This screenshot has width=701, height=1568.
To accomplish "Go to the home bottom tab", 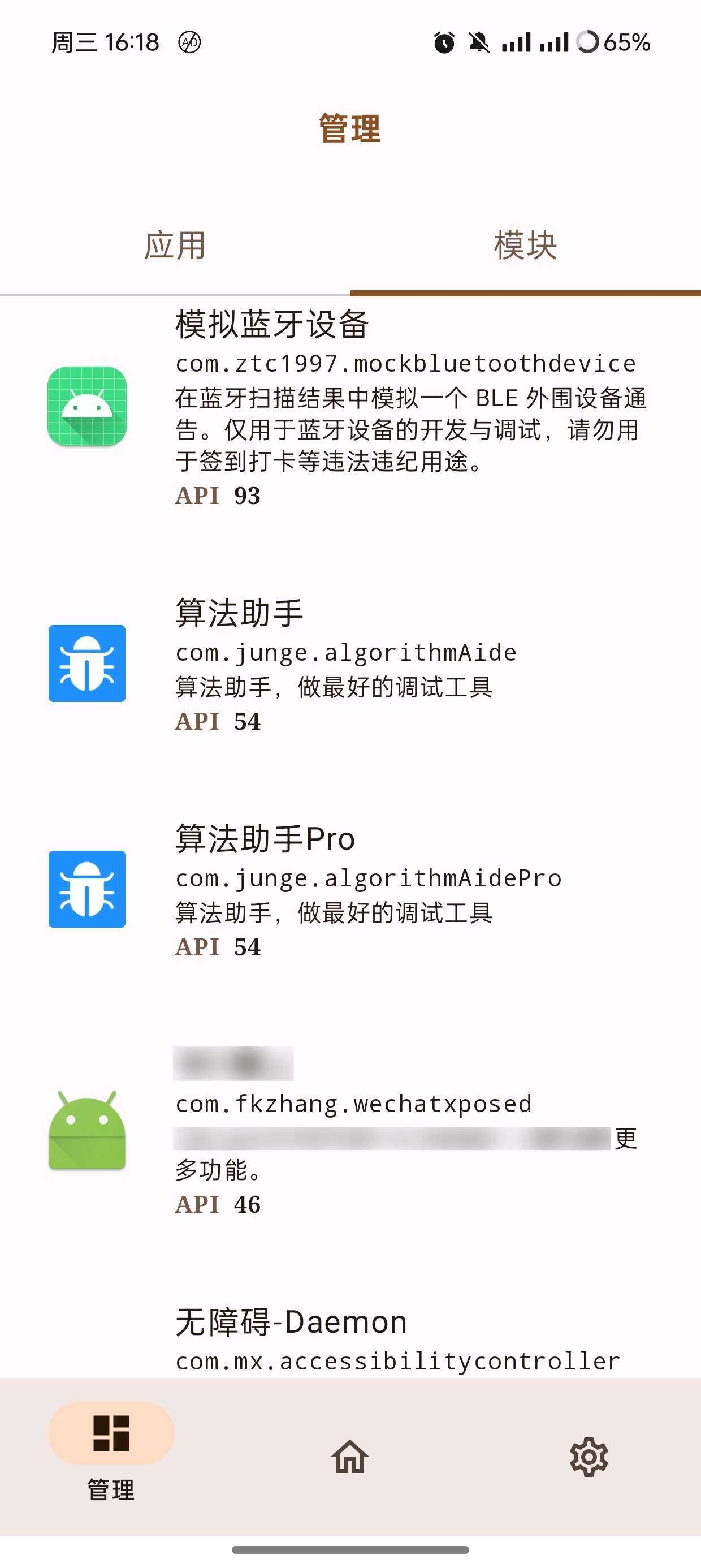I will (x=350, y=1456).
